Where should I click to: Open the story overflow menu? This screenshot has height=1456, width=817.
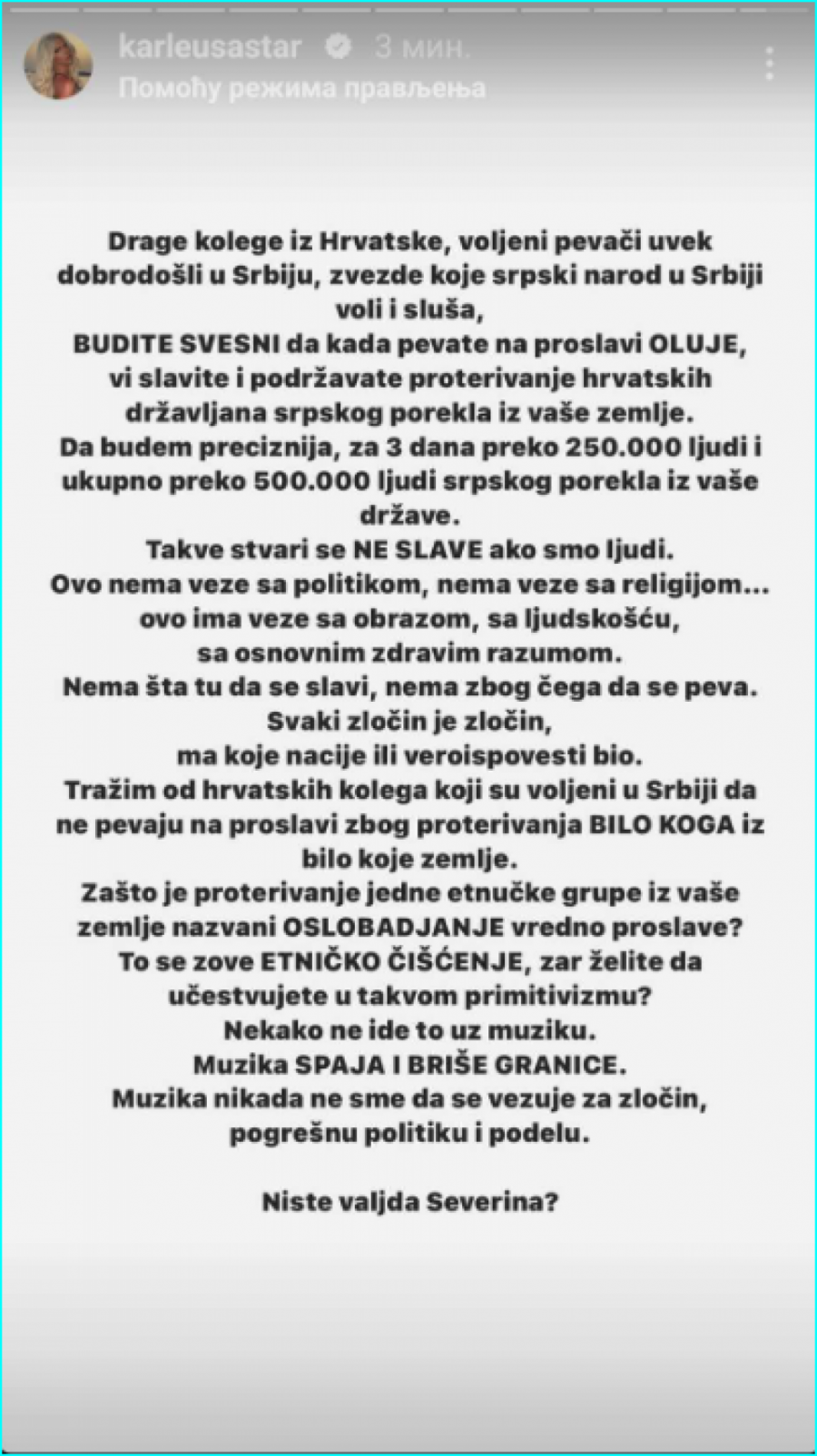pyautogui.click(x=769, y=64)
